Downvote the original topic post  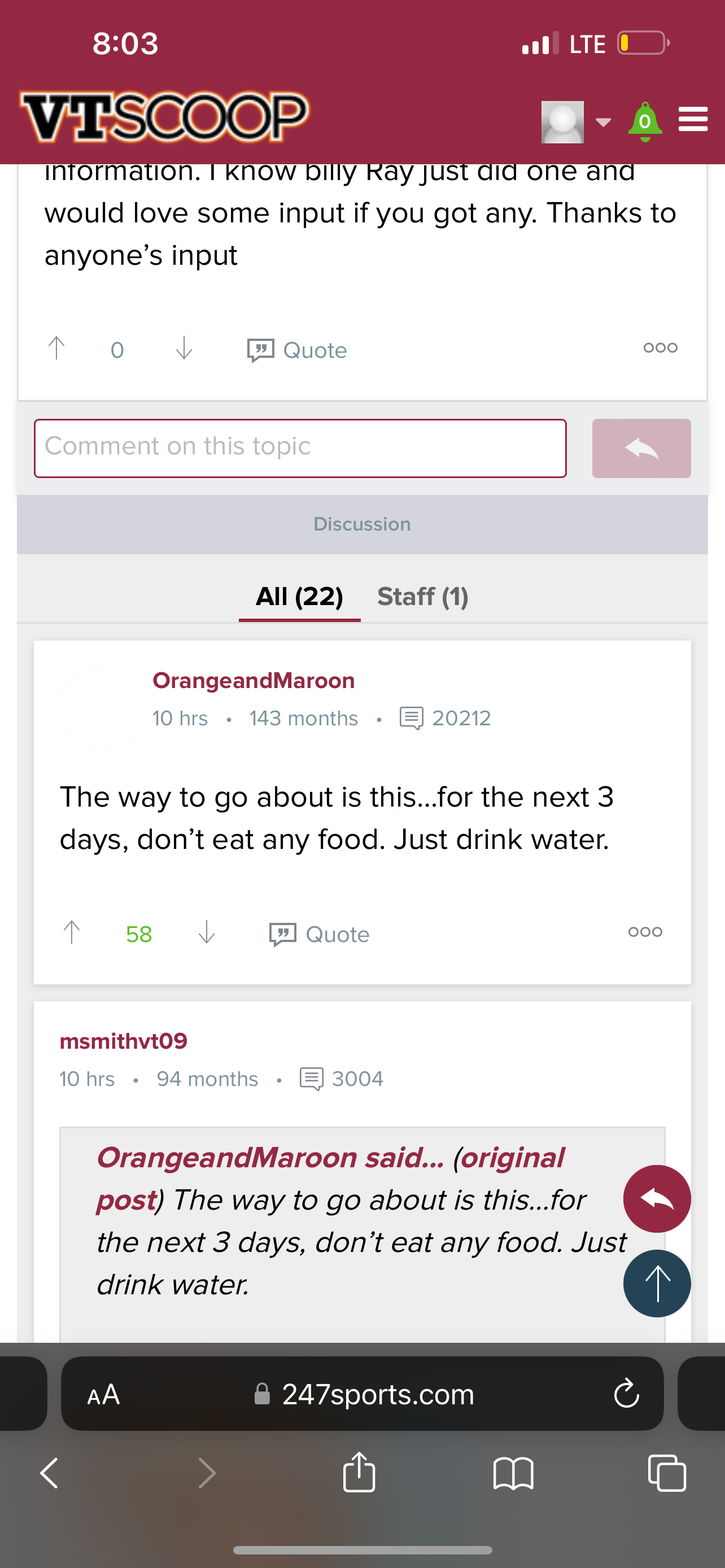(184, 349)
